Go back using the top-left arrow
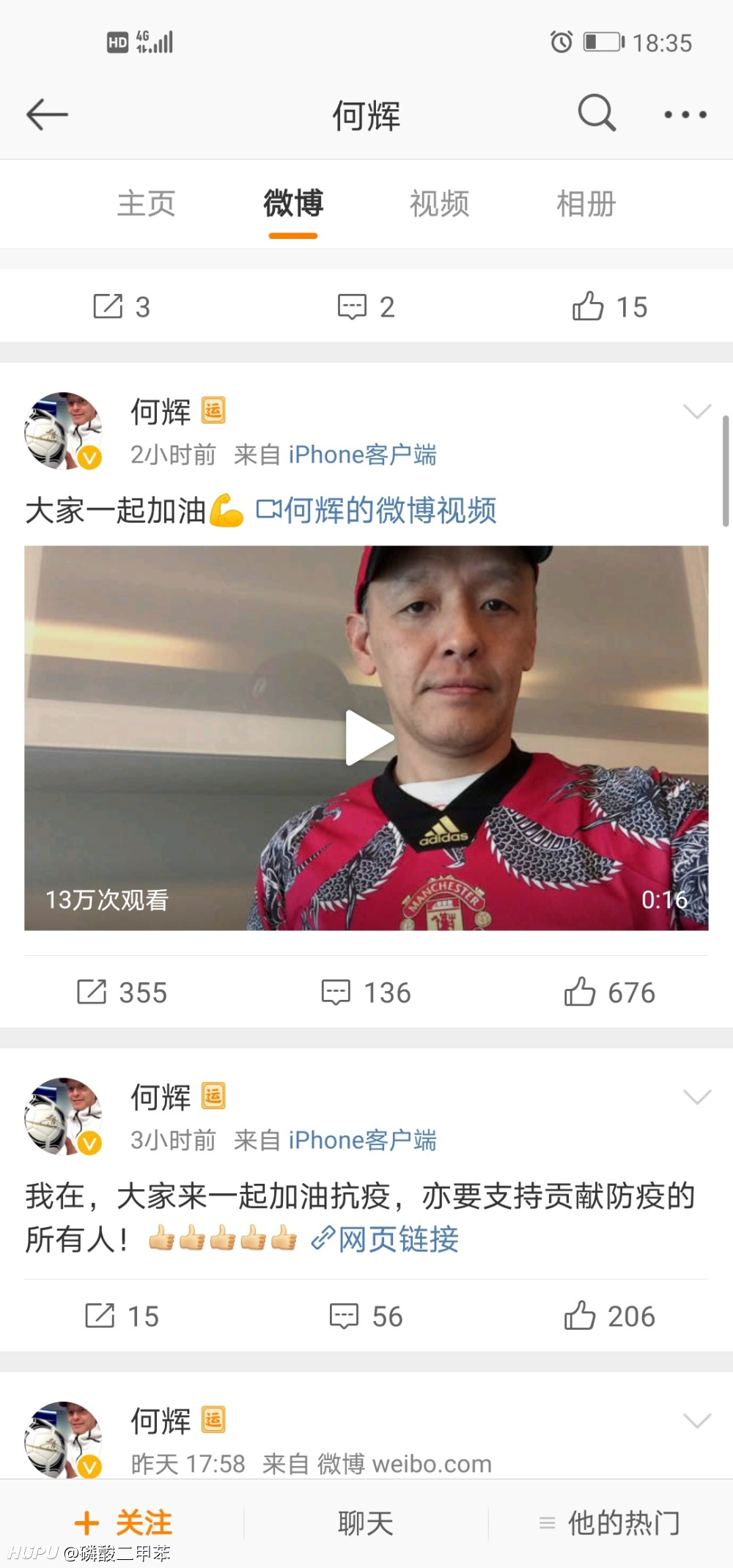Screen dimensions: 733x1568 coord(47,115)
